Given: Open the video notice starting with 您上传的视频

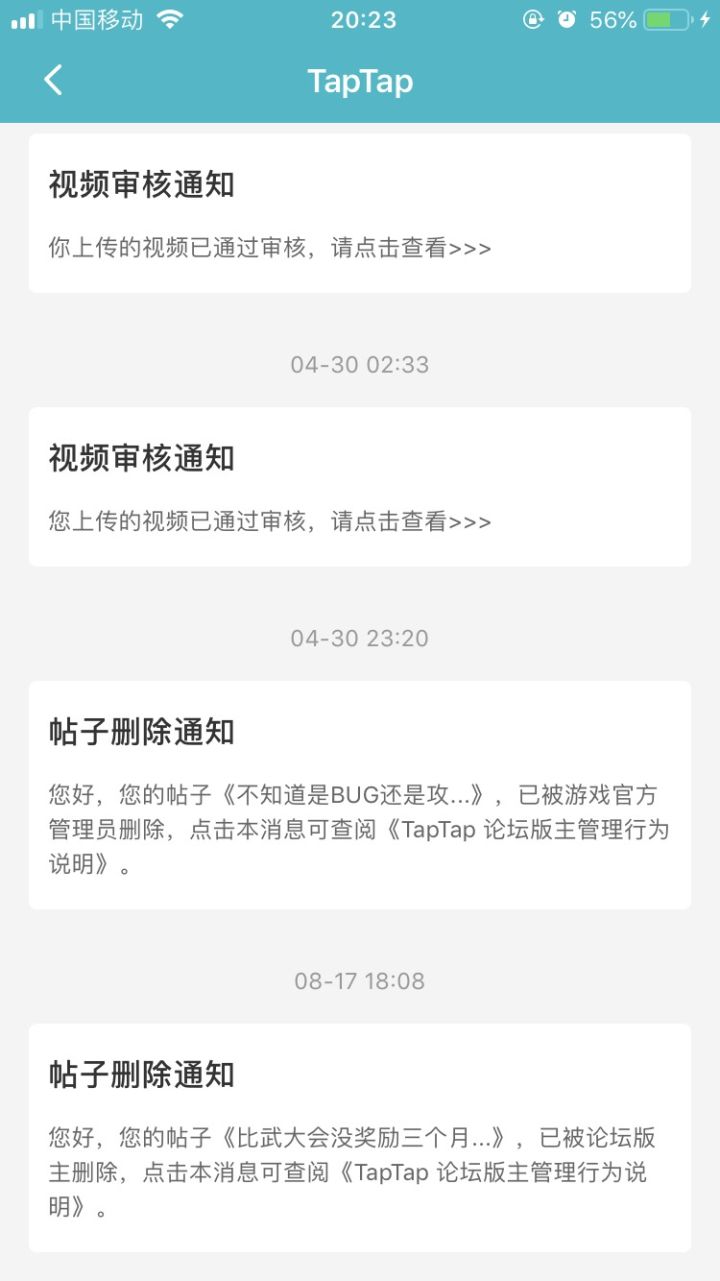Looking at the screenshot, I should [359, 487].
